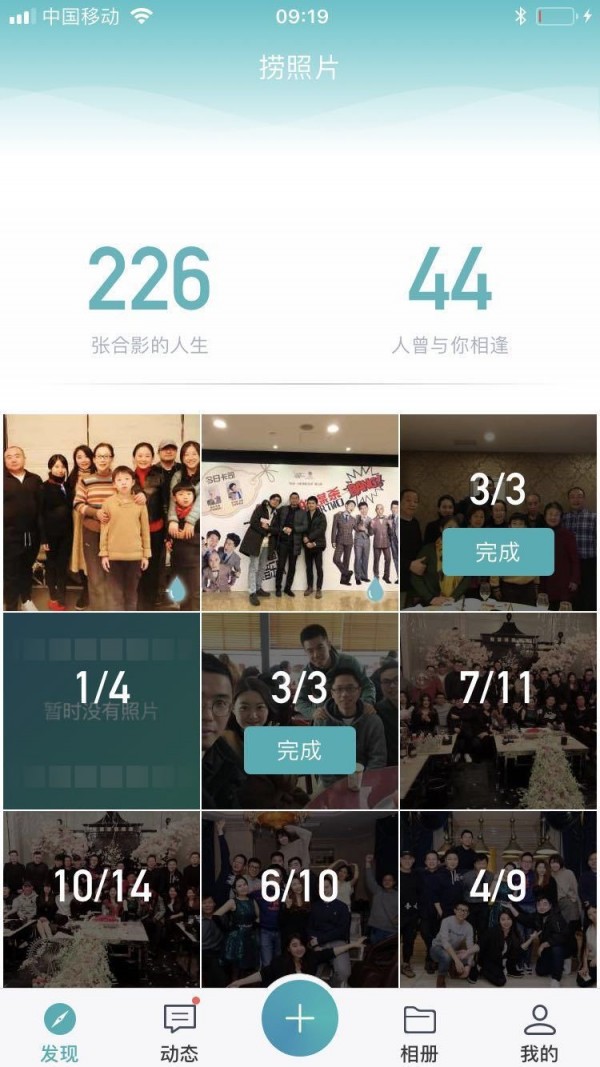Open the 我的 profile tab
Image resolution: width=600 pixels, height=1067 pixels.
[x=539, y=1030]
